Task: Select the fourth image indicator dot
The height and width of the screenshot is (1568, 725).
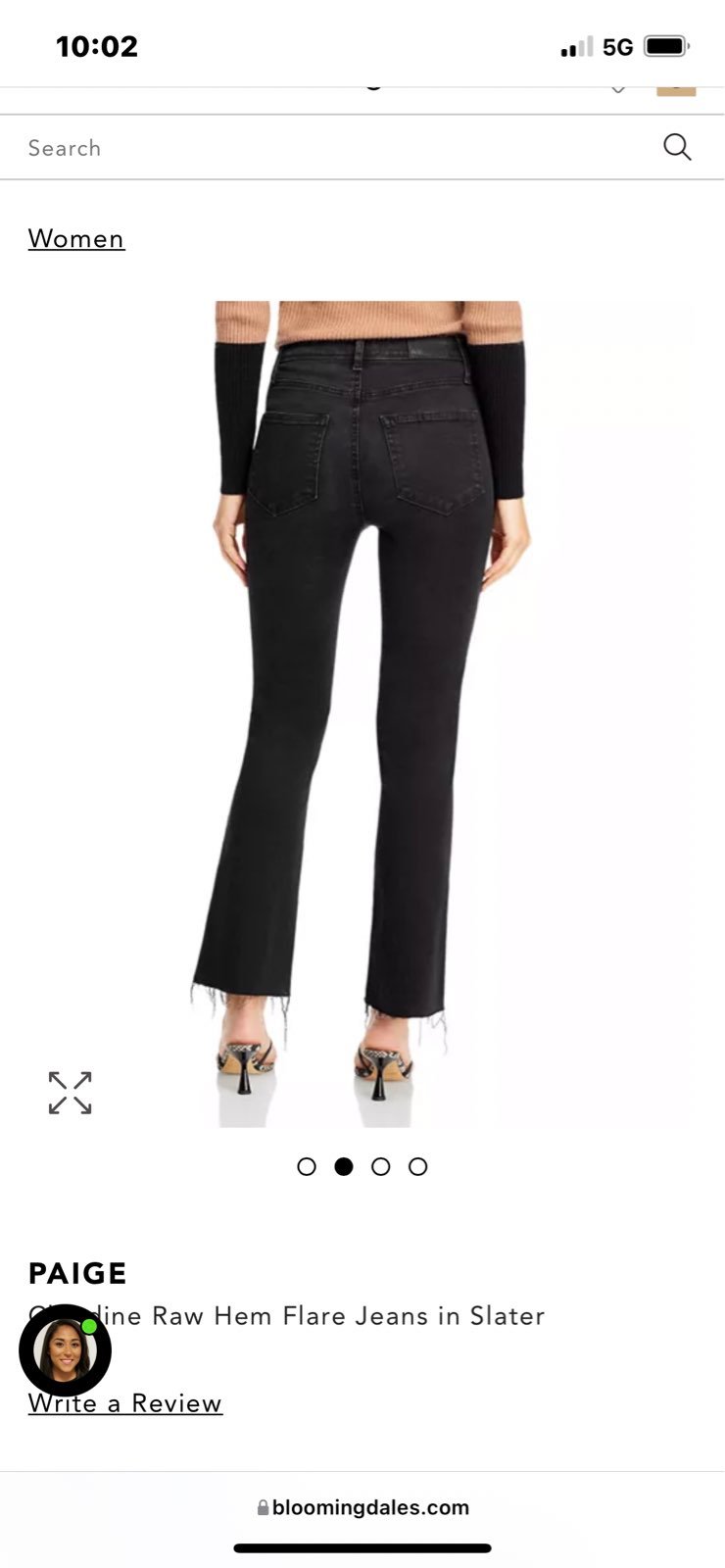Action: 418,1166
